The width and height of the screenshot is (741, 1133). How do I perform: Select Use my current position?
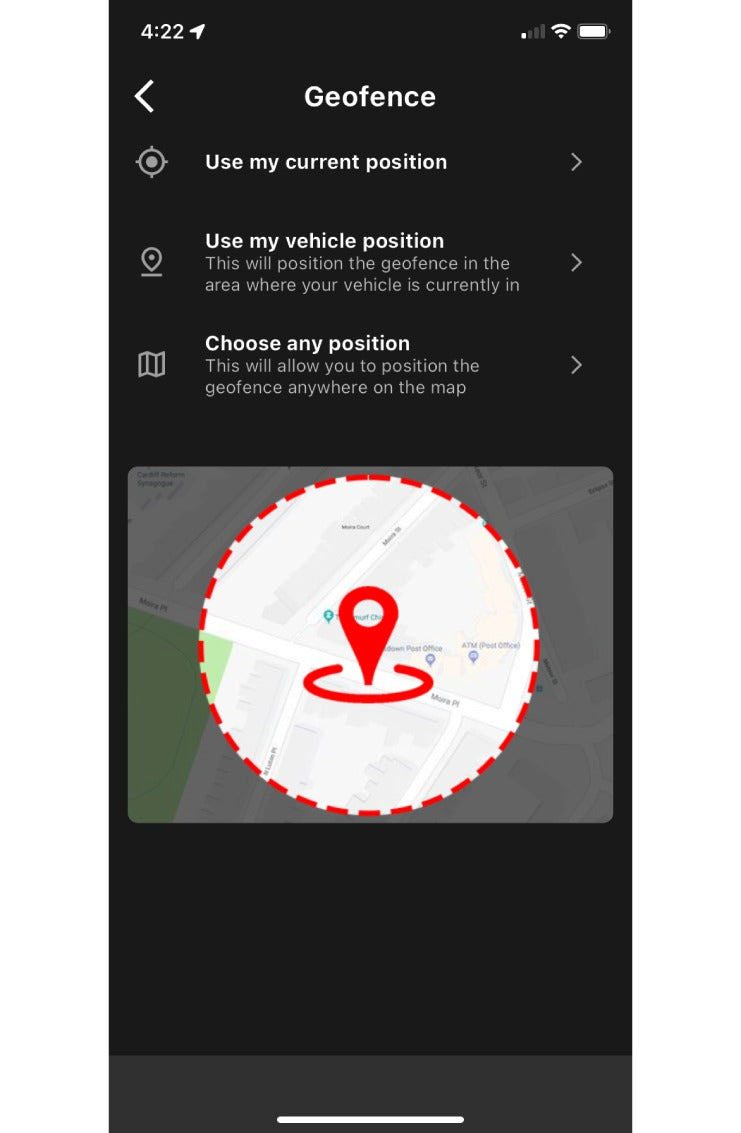tap(326, 162)
